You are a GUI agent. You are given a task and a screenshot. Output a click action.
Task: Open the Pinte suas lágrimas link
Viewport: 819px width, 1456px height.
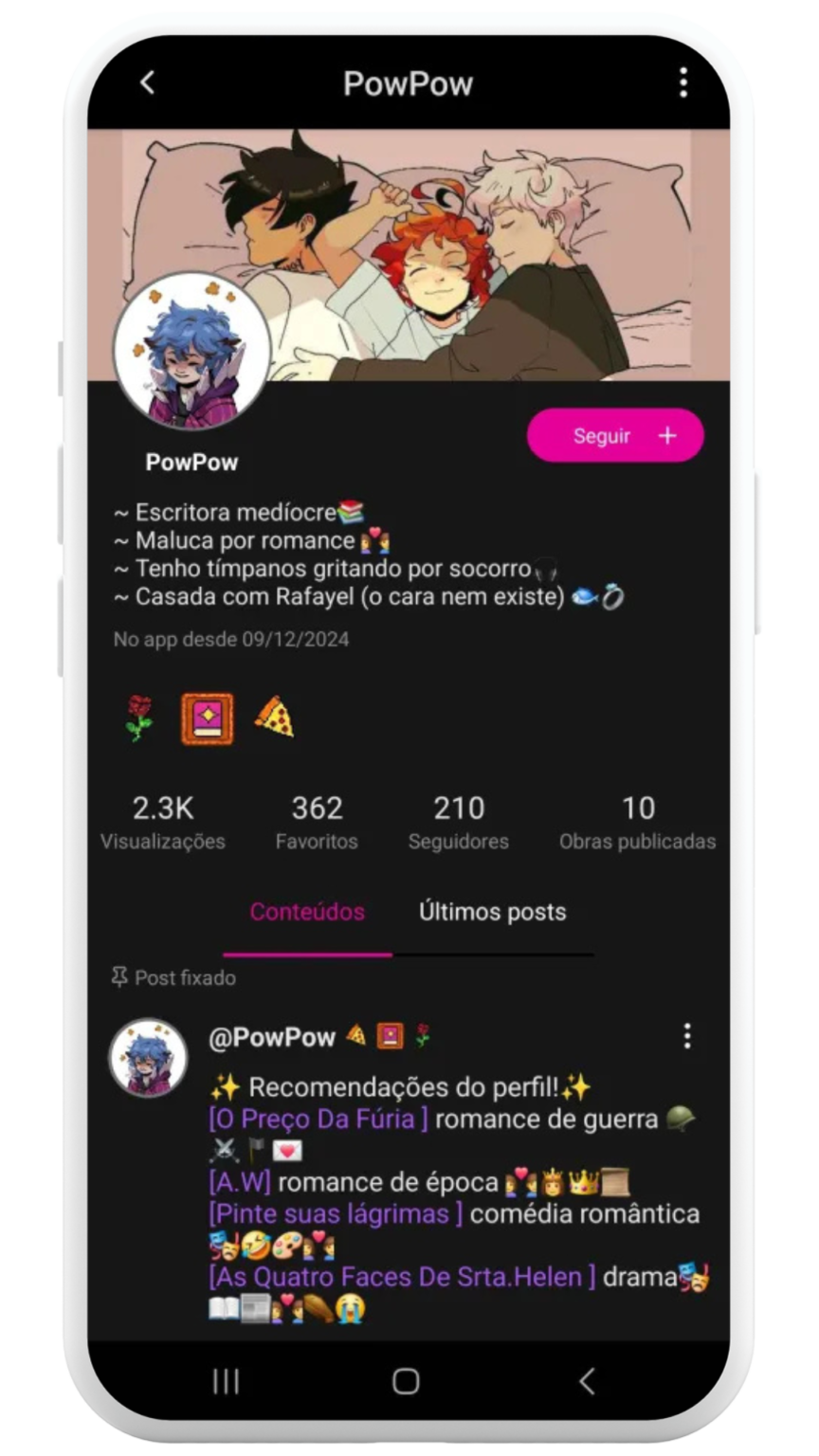[329, 1213]
